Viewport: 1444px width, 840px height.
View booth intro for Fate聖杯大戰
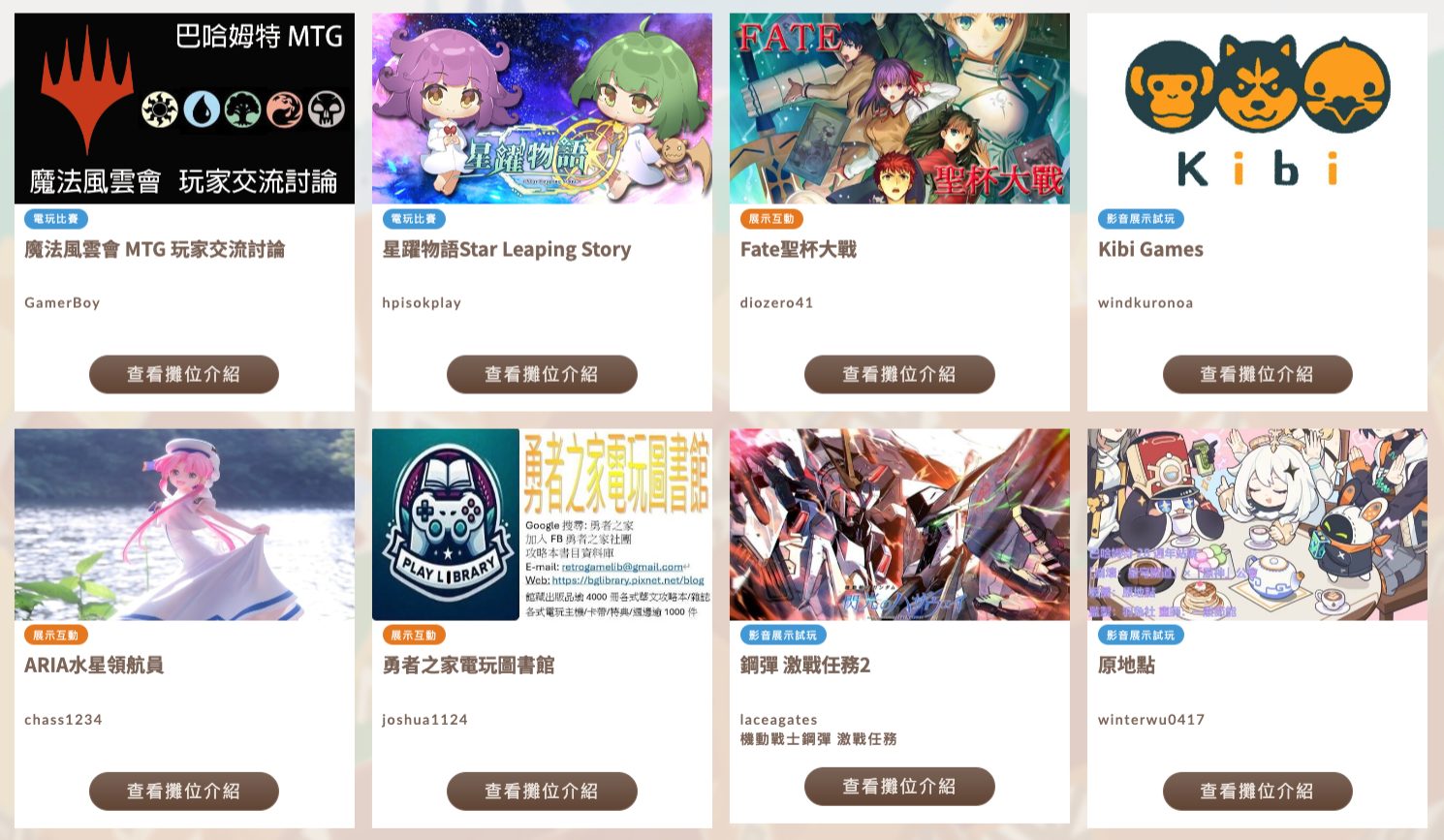click(898, 374)
